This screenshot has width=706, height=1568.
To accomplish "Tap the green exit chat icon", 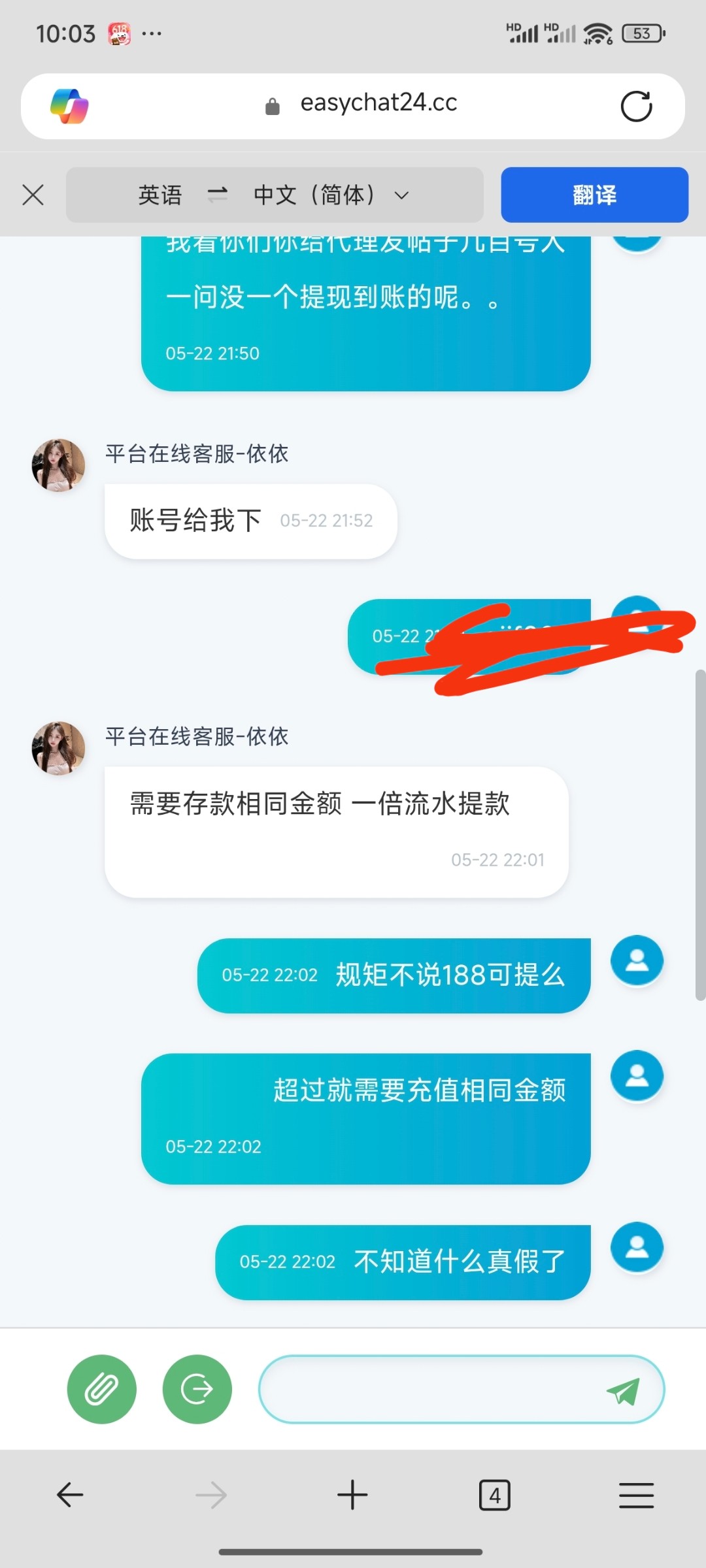I will tap(197, 1389).
